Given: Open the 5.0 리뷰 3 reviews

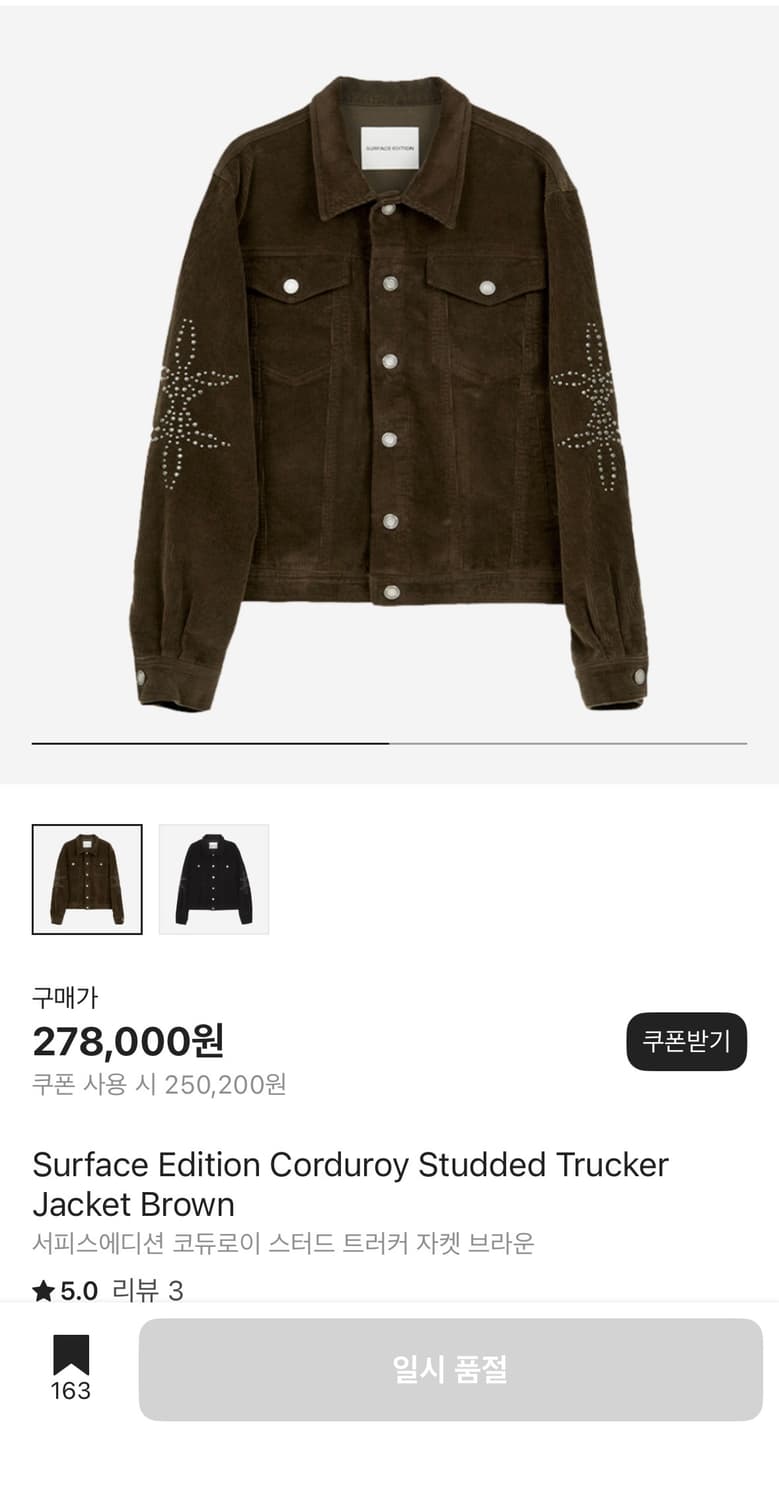Looking at the screenshot, I should tap(108, 1291).
